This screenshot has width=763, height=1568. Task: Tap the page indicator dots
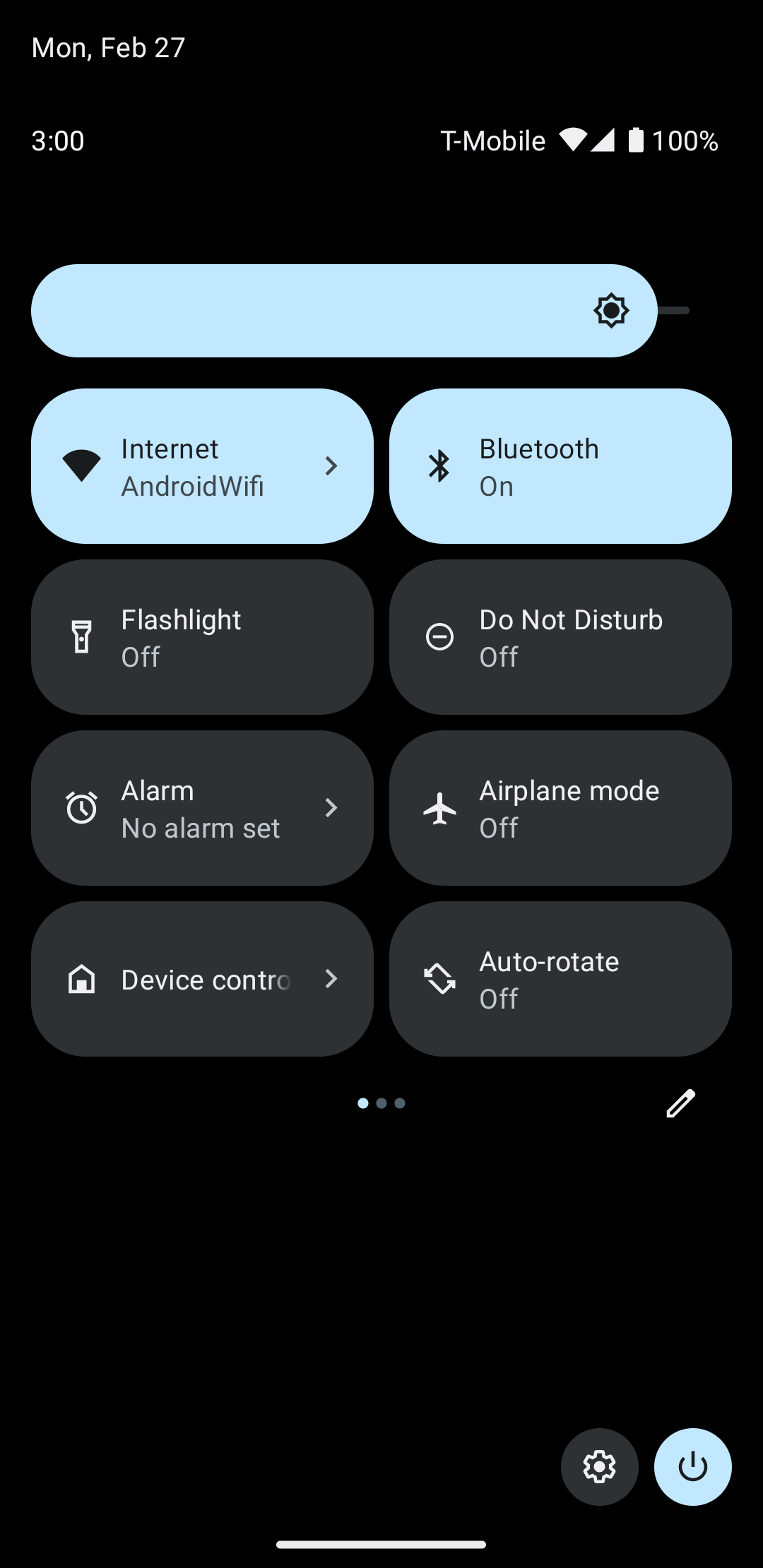coord(381,1103)
